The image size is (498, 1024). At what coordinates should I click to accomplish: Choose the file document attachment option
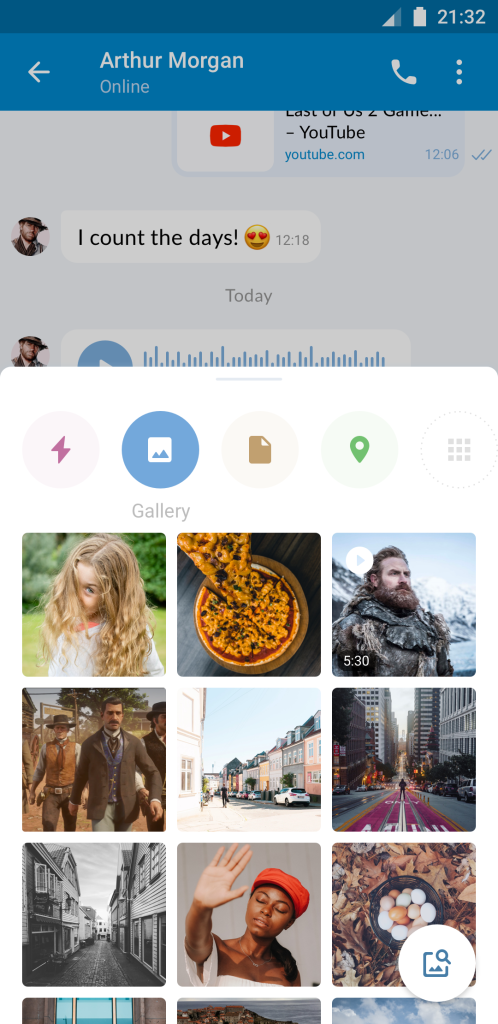tap(260, 450)
